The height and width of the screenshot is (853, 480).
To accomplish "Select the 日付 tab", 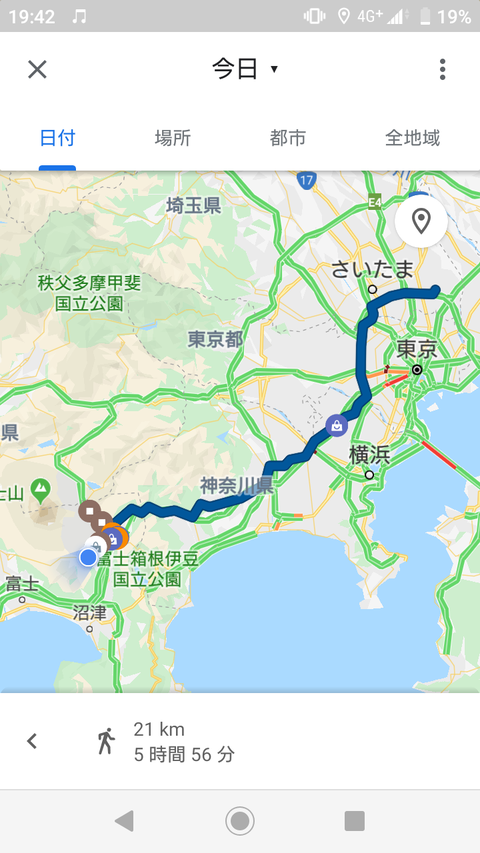I will [x=57, y=138].
